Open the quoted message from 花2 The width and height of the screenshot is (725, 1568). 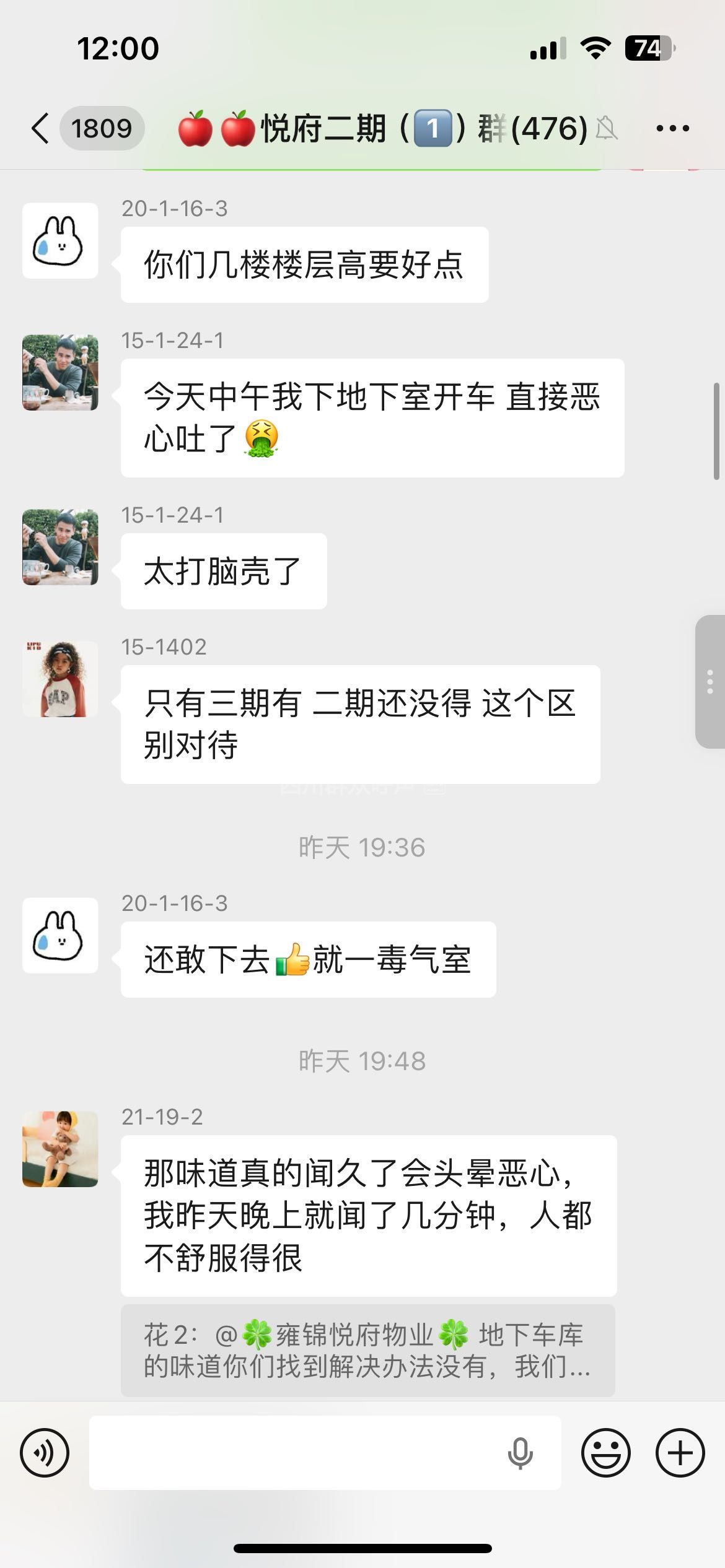367,1350
